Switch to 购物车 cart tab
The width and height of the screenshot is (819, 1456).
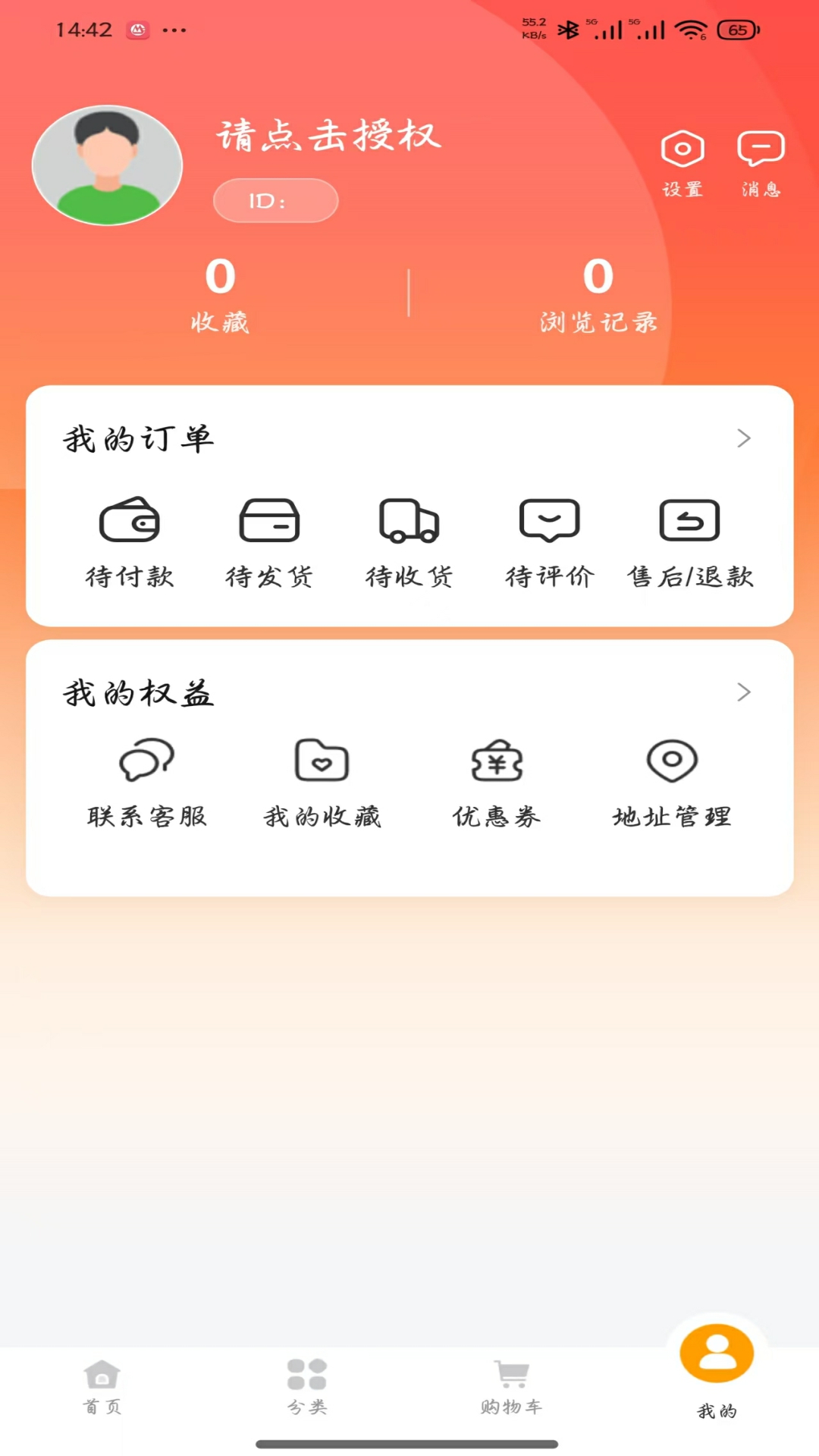point(512,1386)
